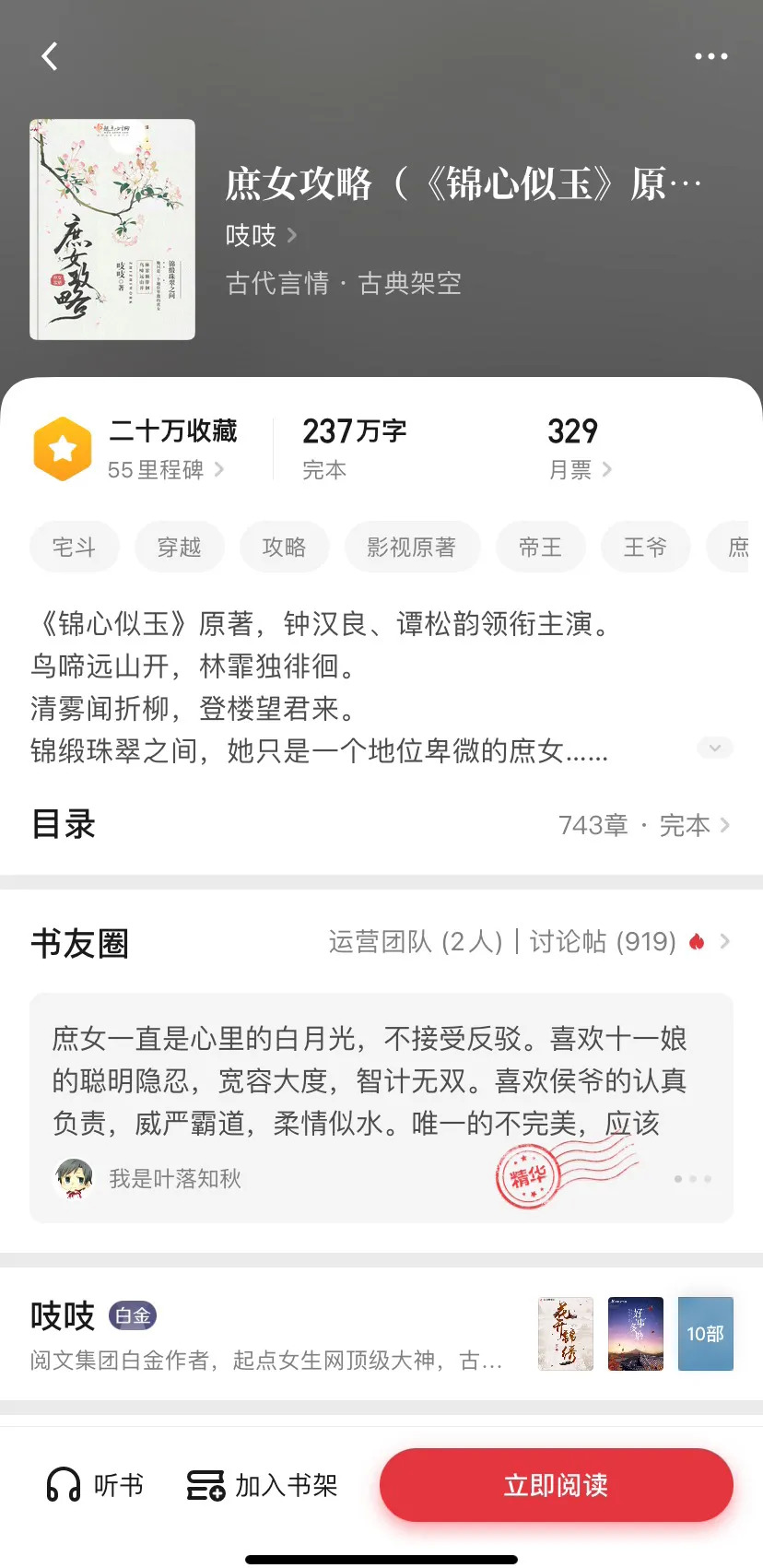Screen dimensions: 763x1568
Task: Open the 目录 chapter list
Action: coord(381,825)
